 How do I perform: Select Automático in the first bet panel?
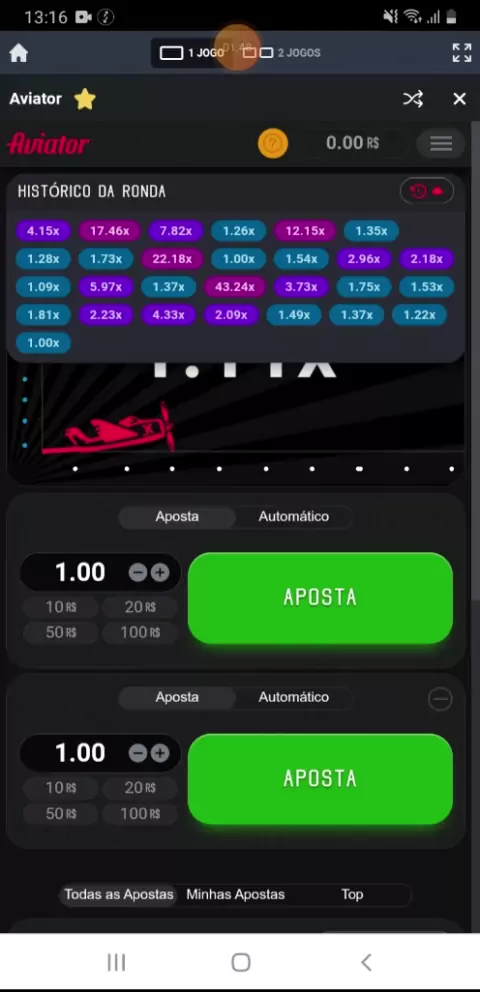click(293, 516)
